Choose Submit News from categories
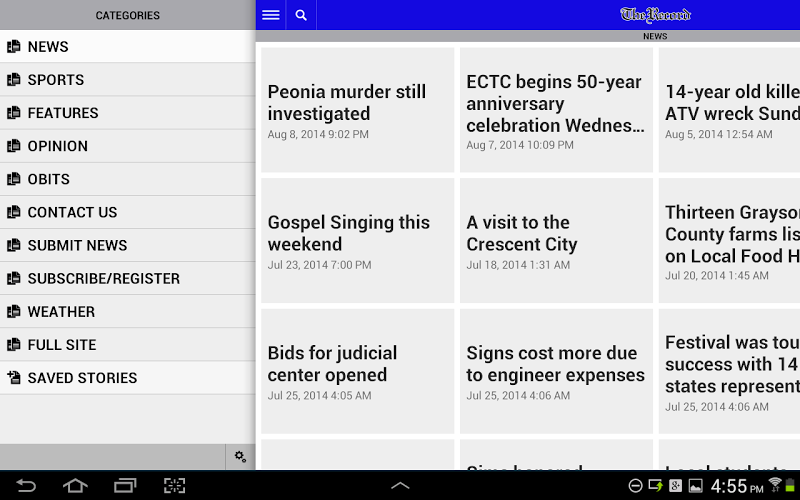 click(x=78, y=245)
